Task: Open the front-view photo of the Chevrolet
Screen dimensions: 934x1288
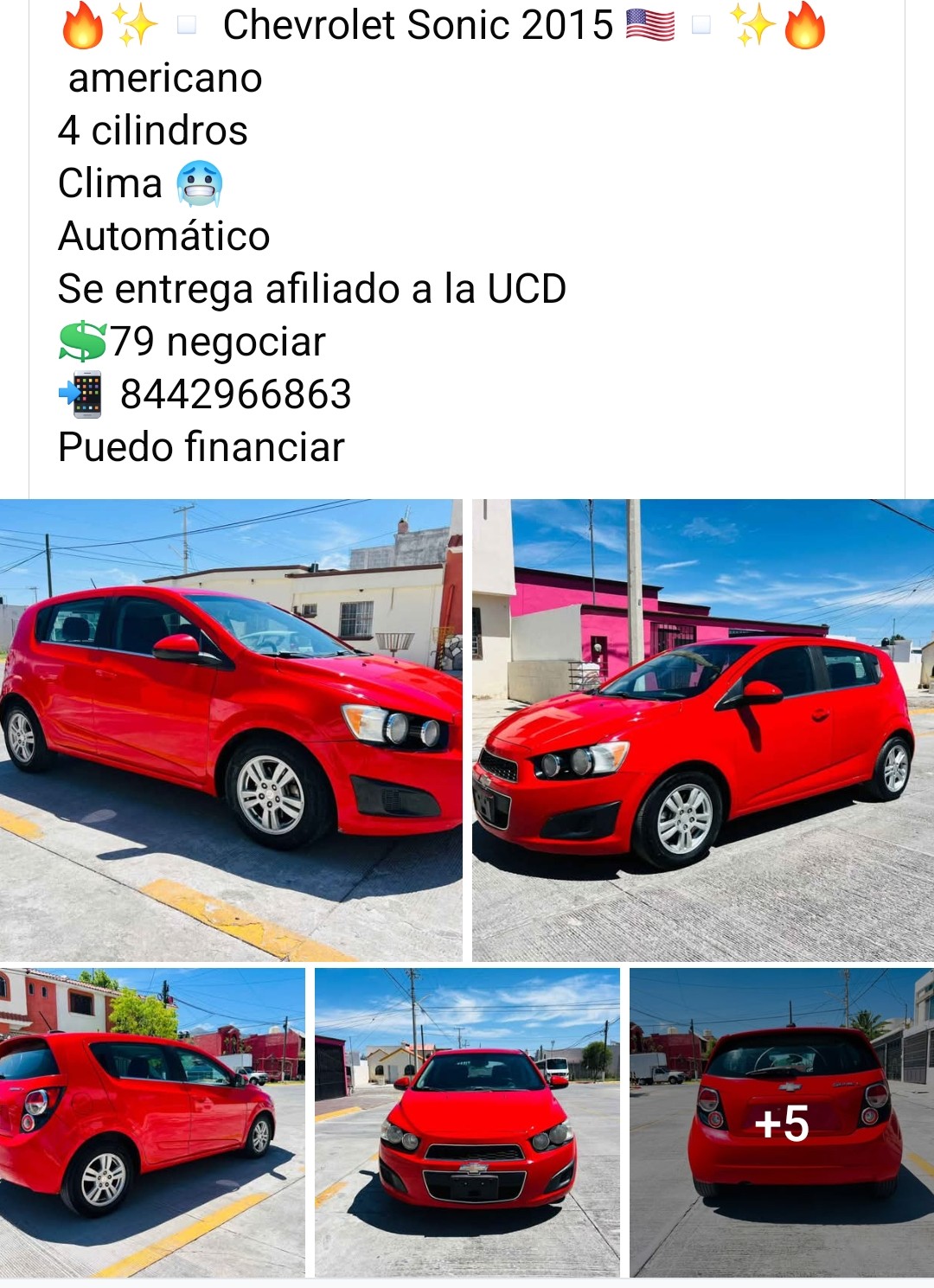Action: click(x=467, y=1122)
